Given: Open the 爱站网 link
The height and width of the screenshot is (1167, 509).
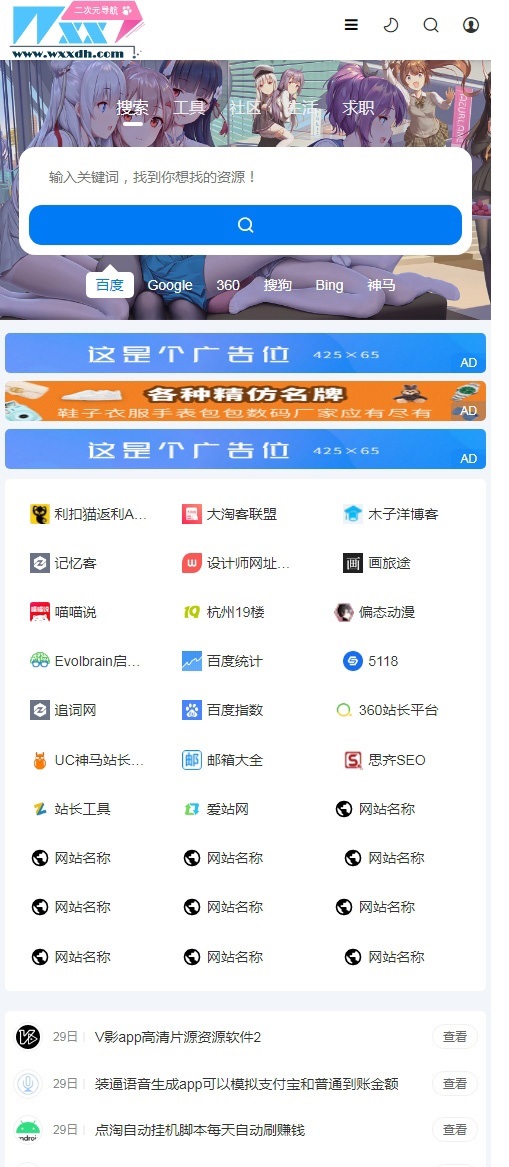Looking at the screenshot, I should (x=216, y=809).
